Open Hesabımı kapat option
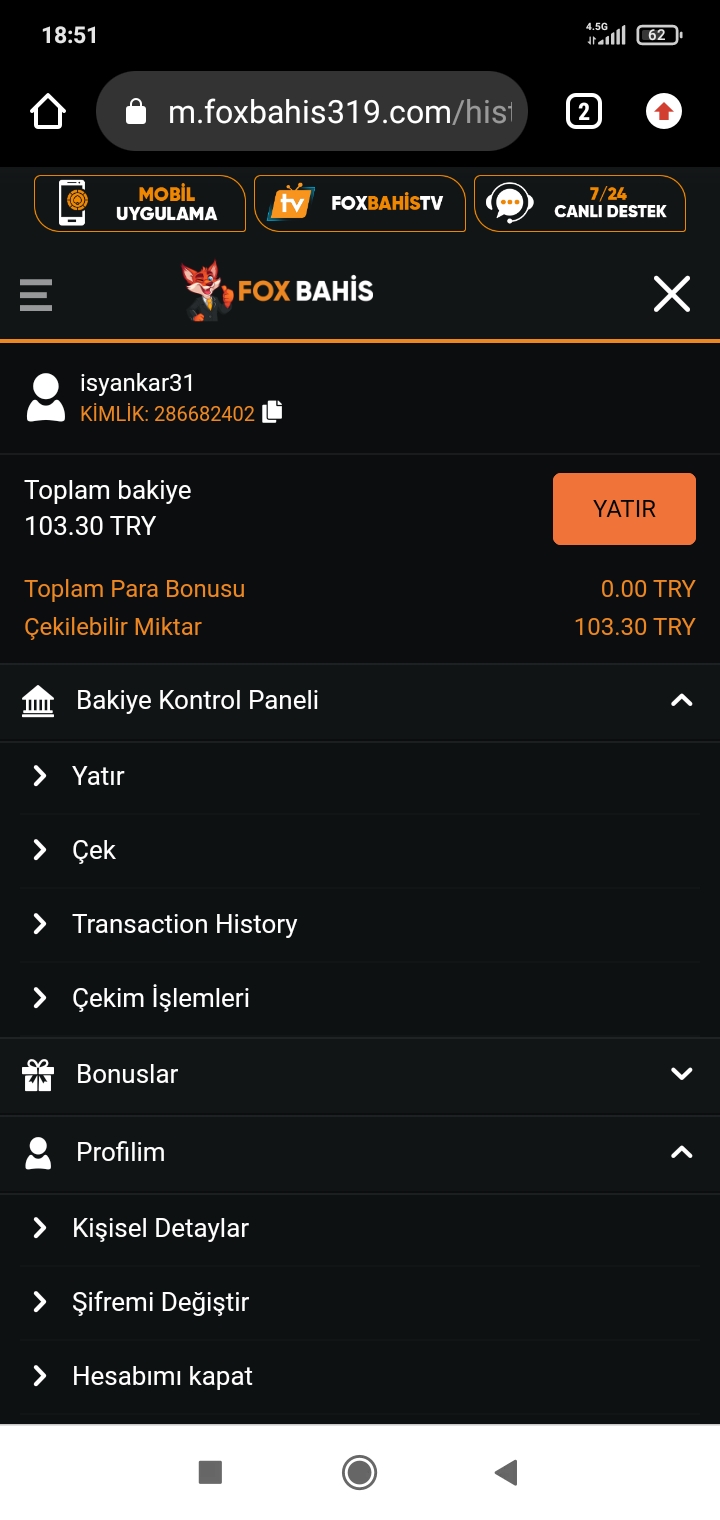Screen dimensions: 720x1520 360,1376
